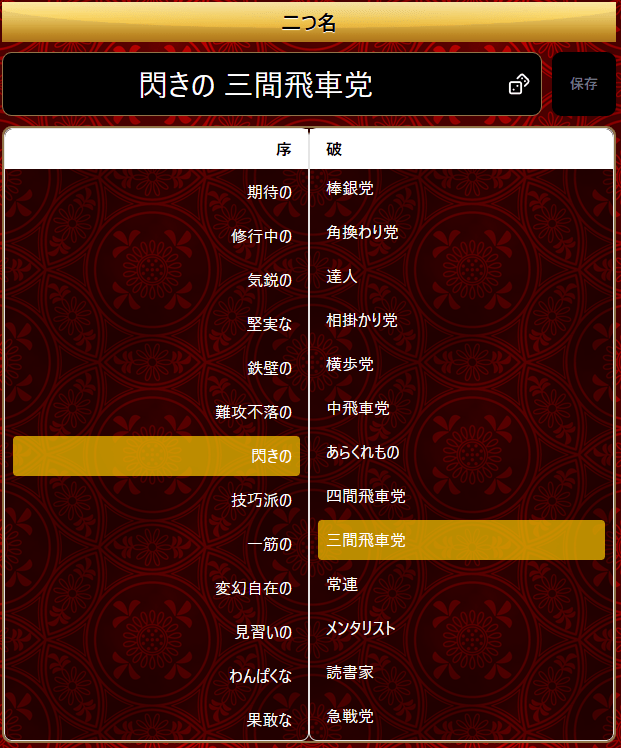Choose the suffix 角換わり党
Viewport: 621px width, 748px height.
tap(362, 232)
